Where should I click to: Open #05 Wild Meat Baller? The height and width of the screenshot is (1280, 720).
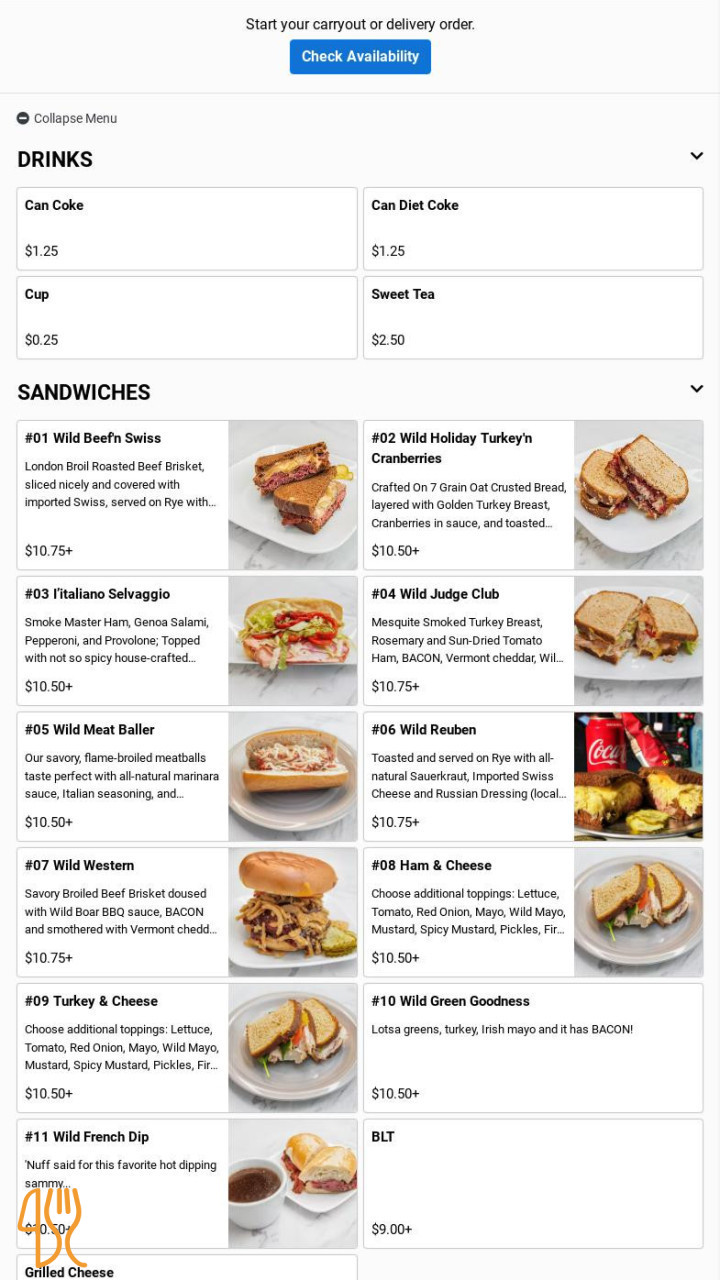[187, 776]
